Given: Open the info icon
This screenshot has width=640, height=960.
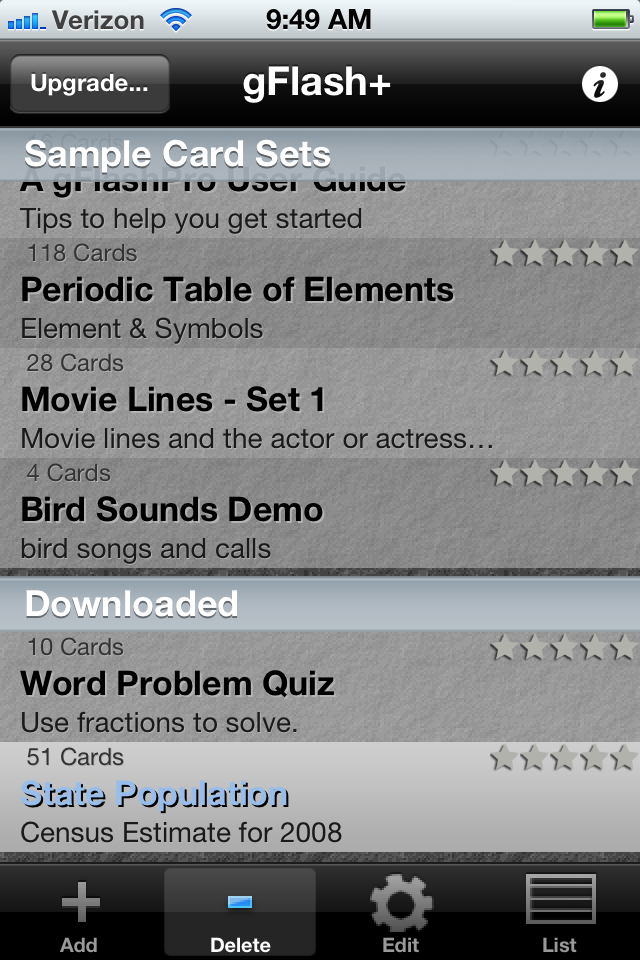Looking at the screenshot, I should [x=599, y=86].
